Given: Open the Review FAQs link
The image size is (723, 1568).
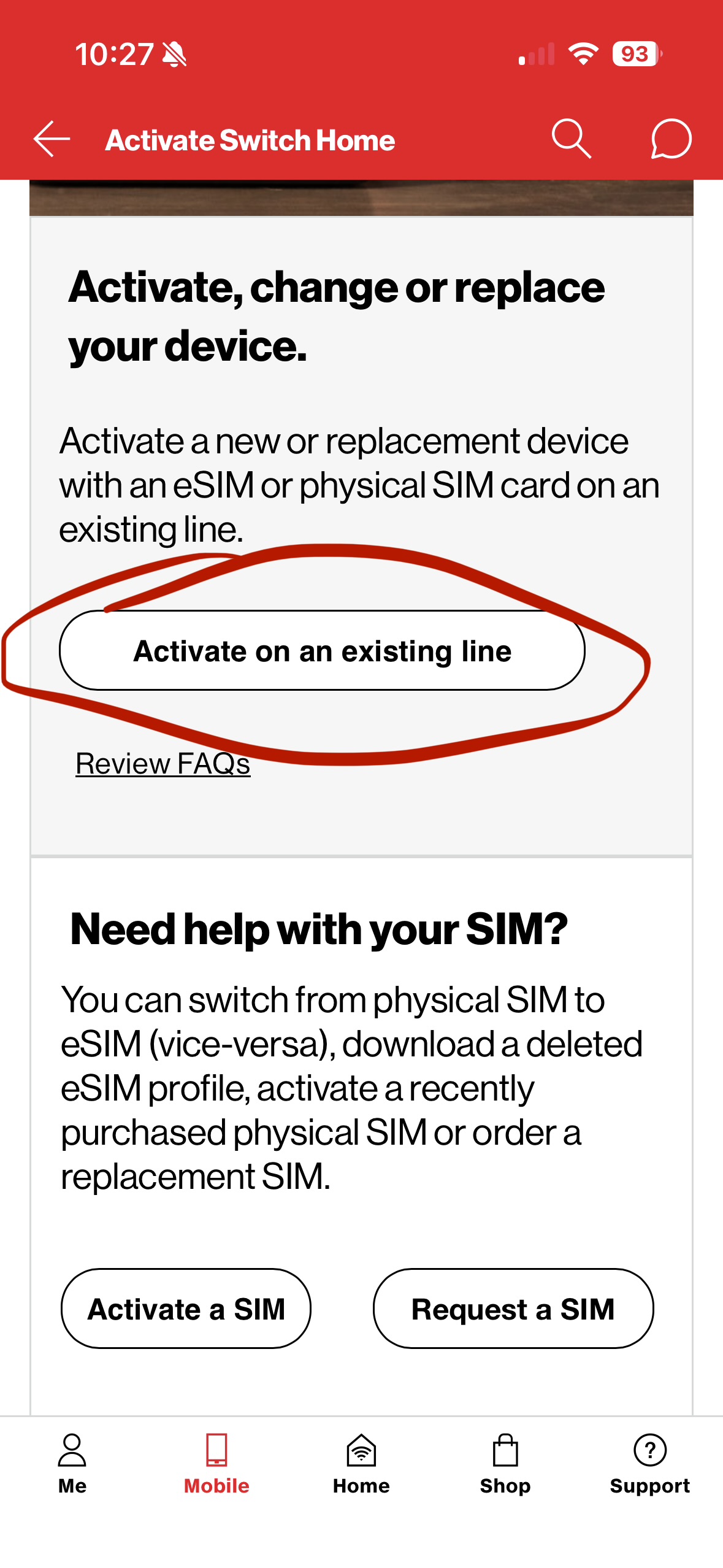Looking at the screenshot, I should coord(163,764).
